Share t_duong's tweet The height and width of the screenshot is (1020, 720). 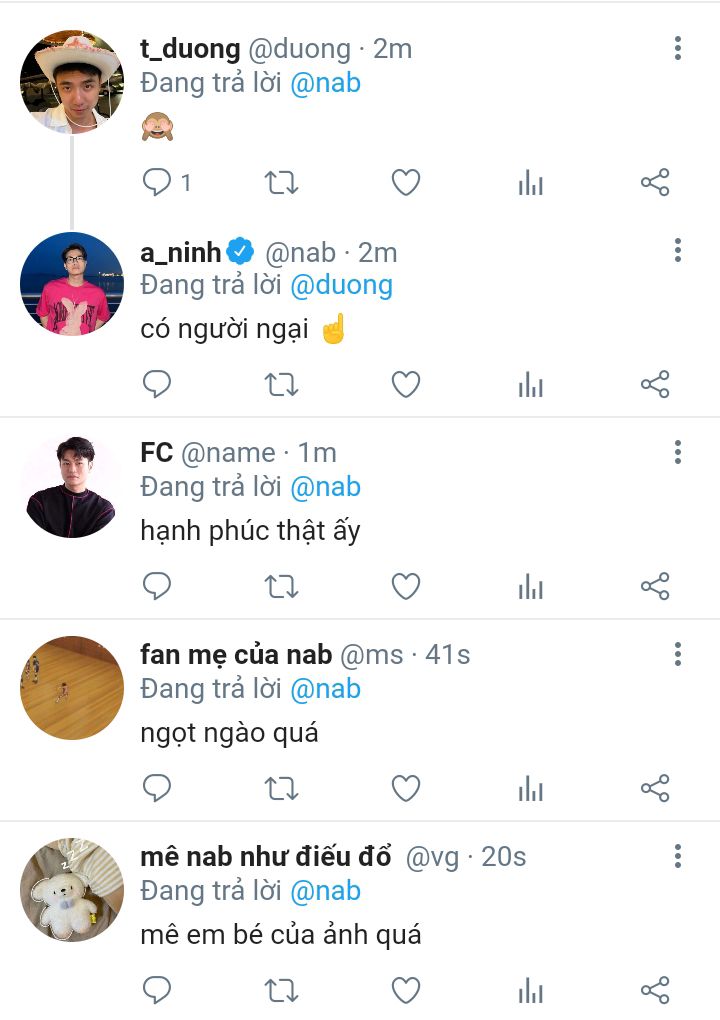(654, 182)
